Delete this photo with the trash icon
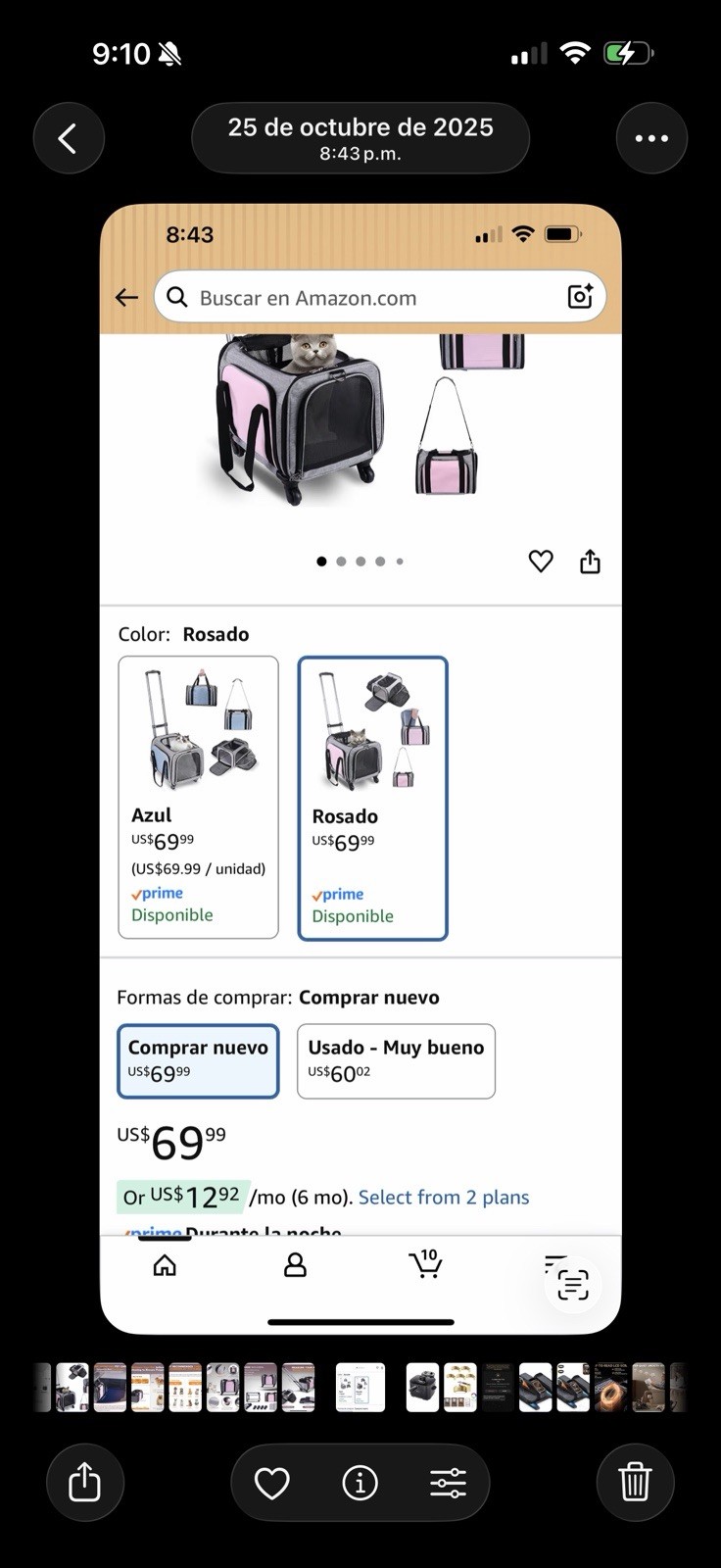This screenshot has width=721, height=1568. [635, 1482]
